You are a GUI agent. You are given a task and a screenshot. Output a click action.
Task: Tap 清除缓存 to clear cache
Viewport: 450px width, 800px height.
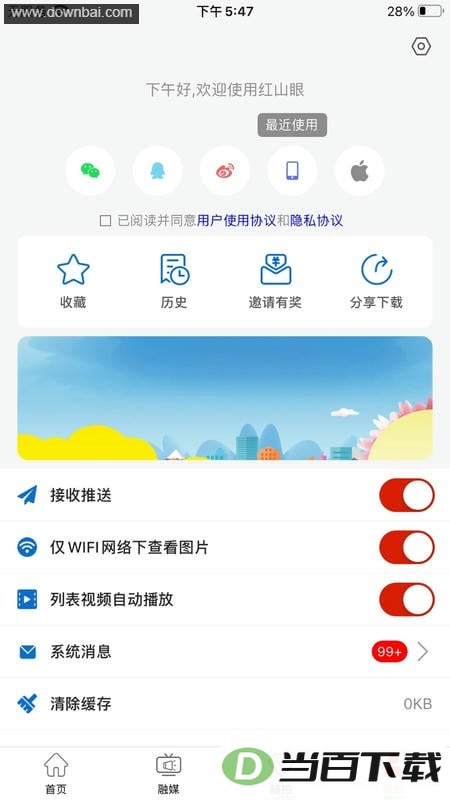point(225,704)
